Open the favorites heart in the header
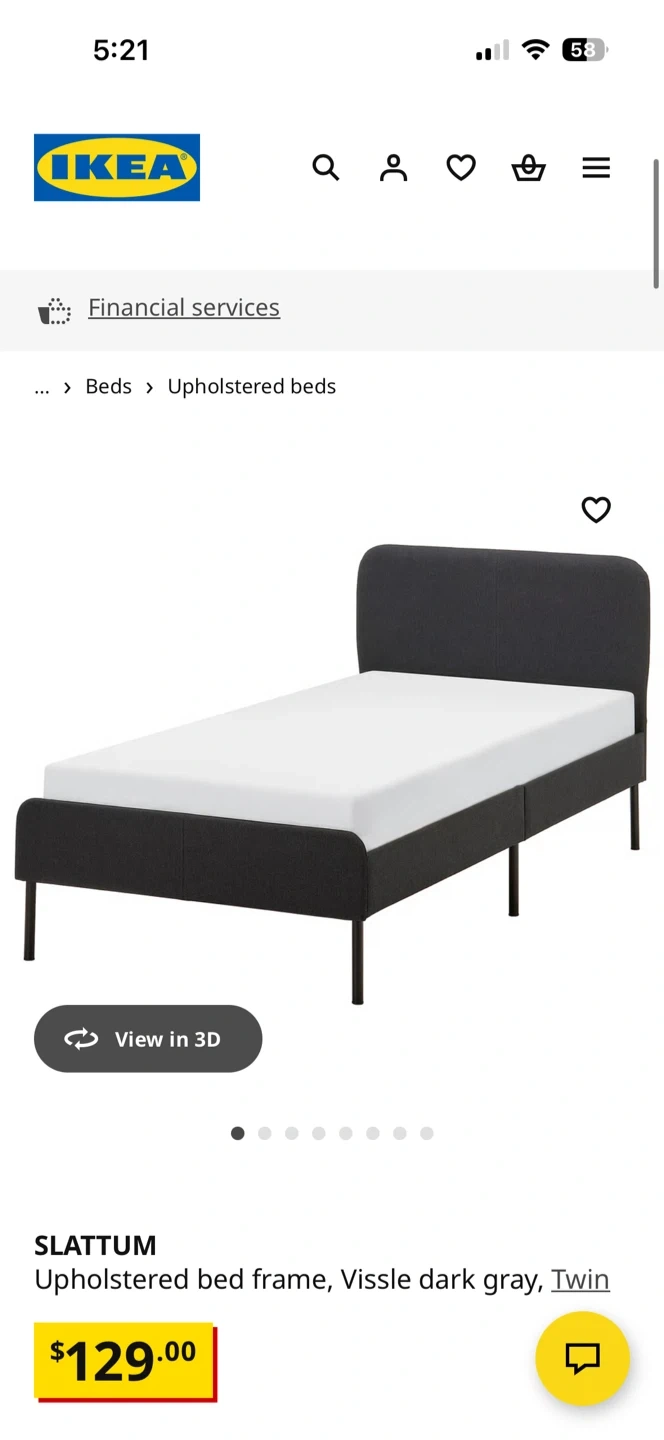Screen dimensions: 664x1440 [x=461, y=167]
